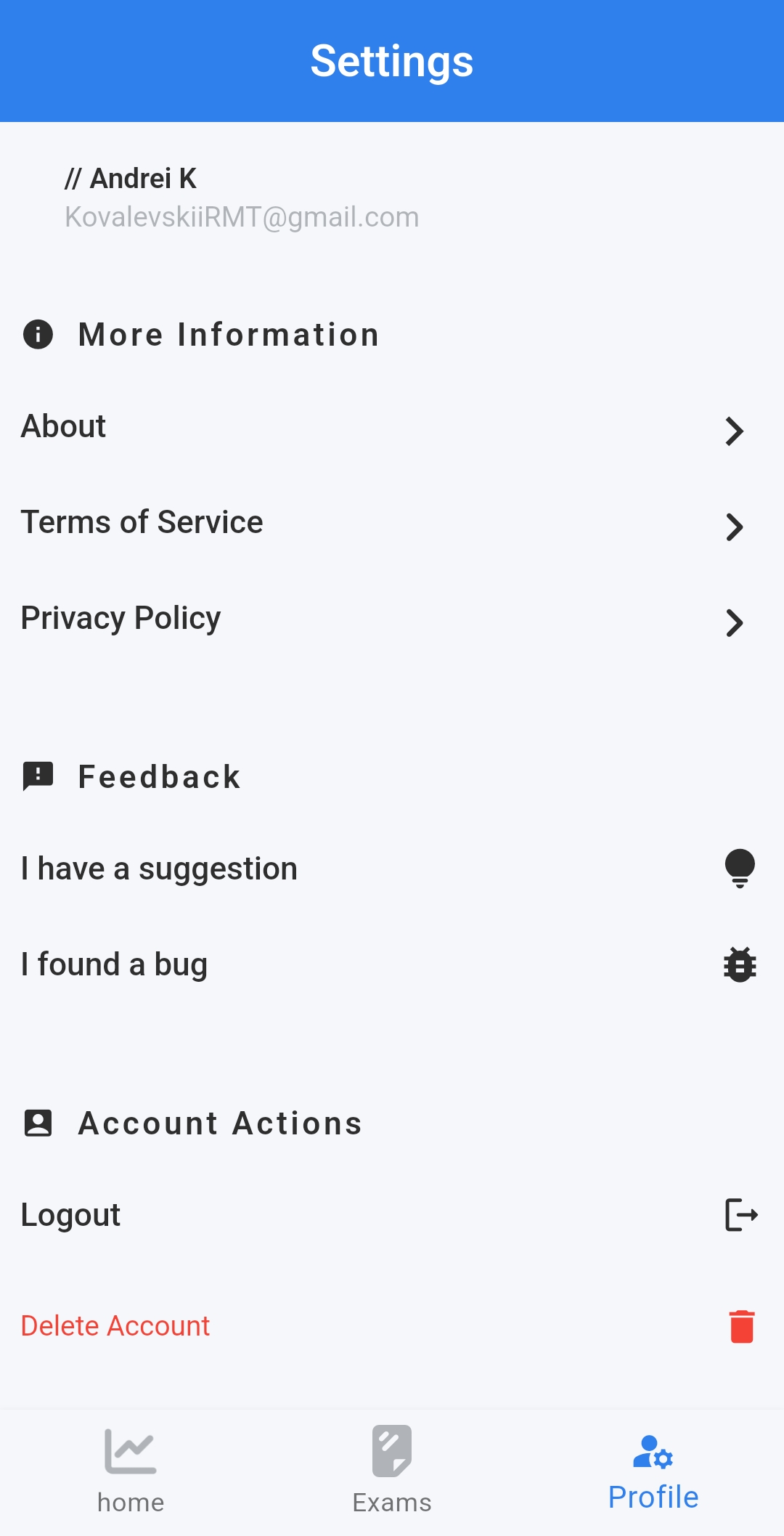Open the About page

coord(392,428)
